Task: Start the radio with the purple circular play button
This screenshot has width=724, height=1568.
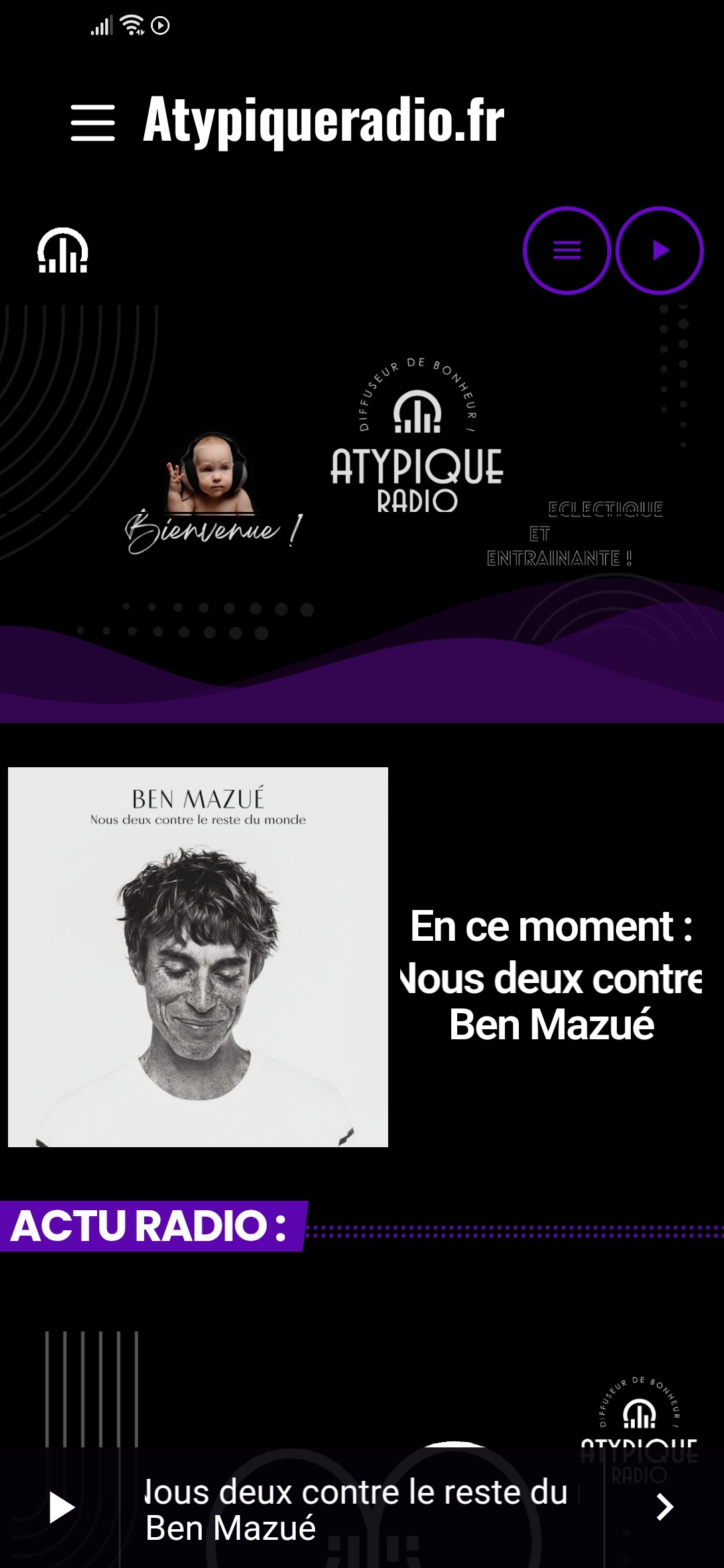Action: pos(660,251)
